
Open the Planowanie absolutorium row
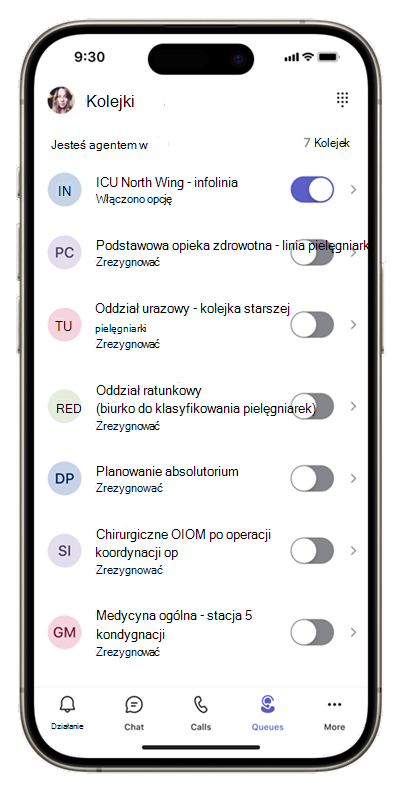click(202, 478)
